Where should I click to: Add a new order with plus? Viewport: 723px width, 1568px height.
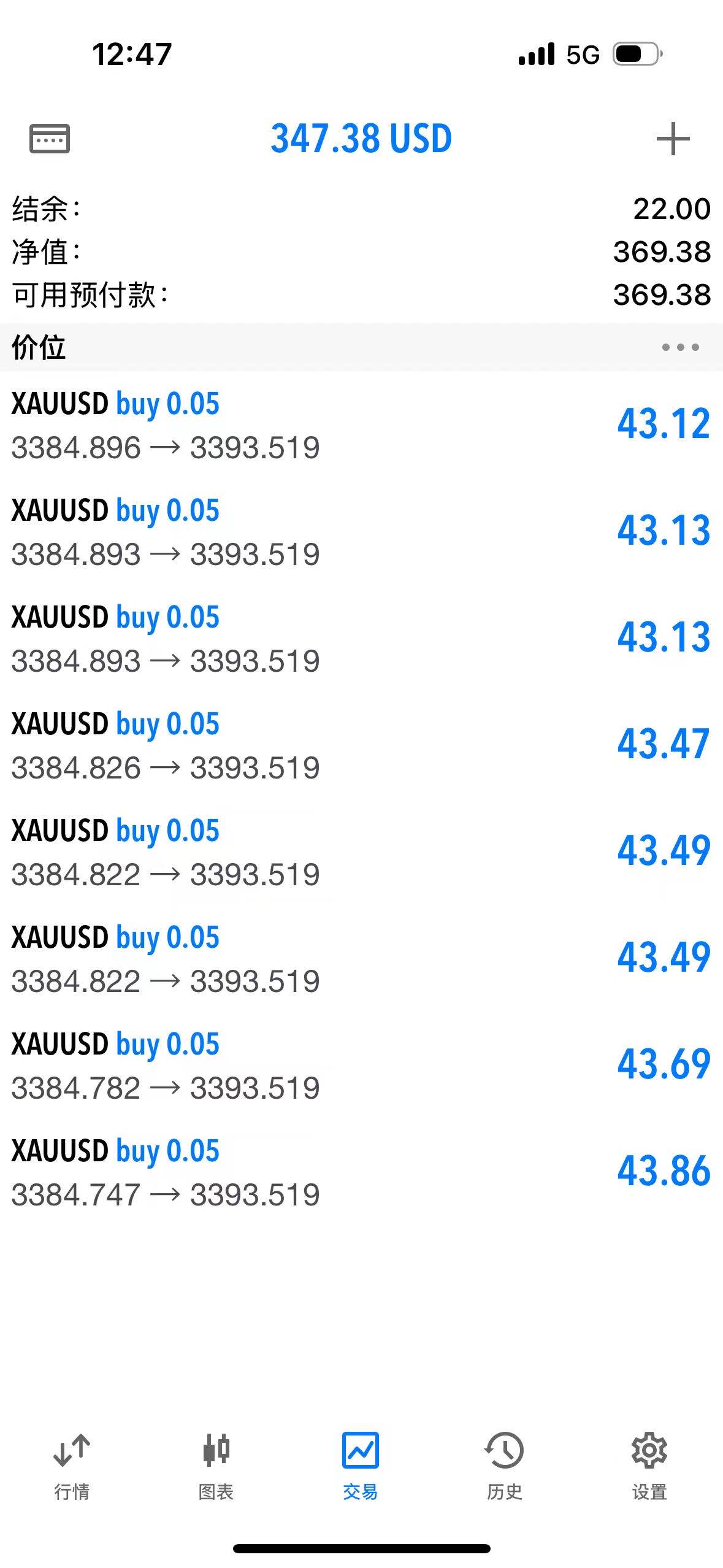pos(673,139)
